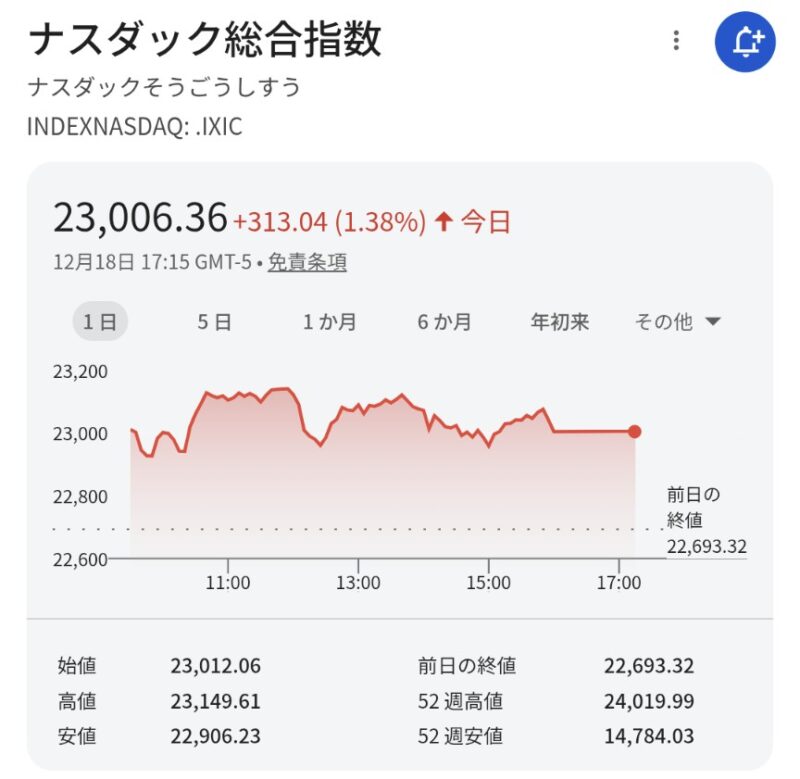Open the three-dot overflow menu
The height and width of the screenshot is (779, 800).
(677, 41)
